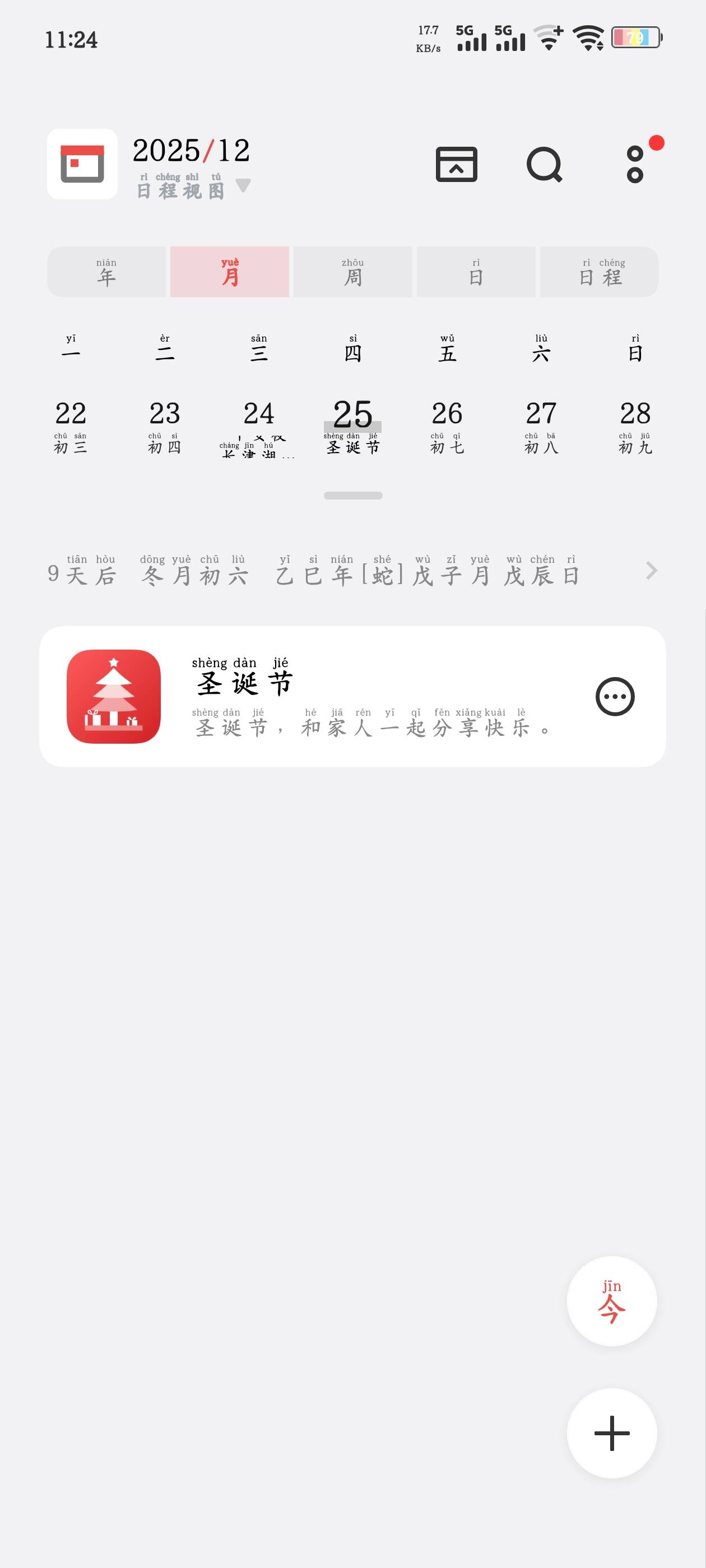
Task: Tap the collapse calendar icon
Action: point(456,164)
